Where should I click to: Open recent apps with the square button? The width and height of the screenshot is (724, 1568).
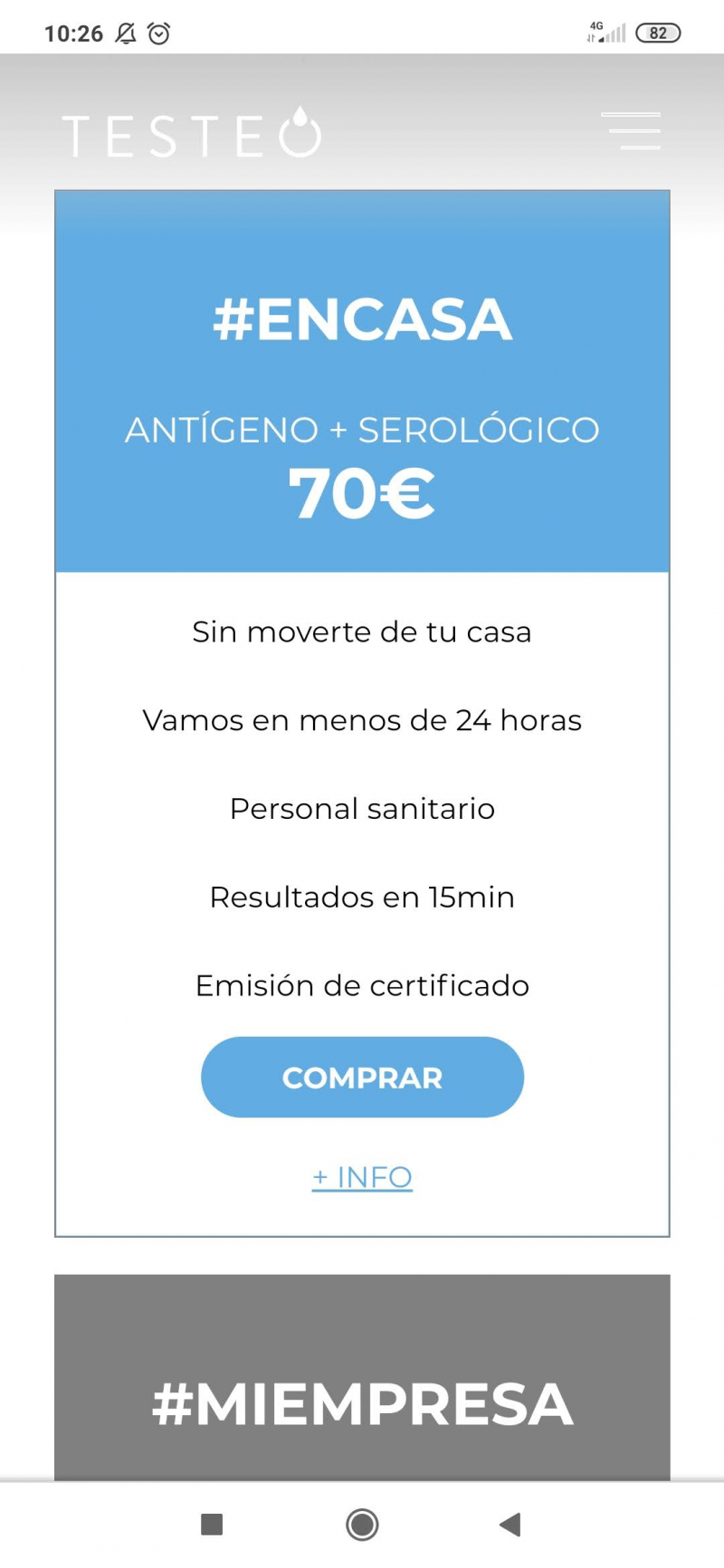pyautogui.click(x=212, y=1525)
